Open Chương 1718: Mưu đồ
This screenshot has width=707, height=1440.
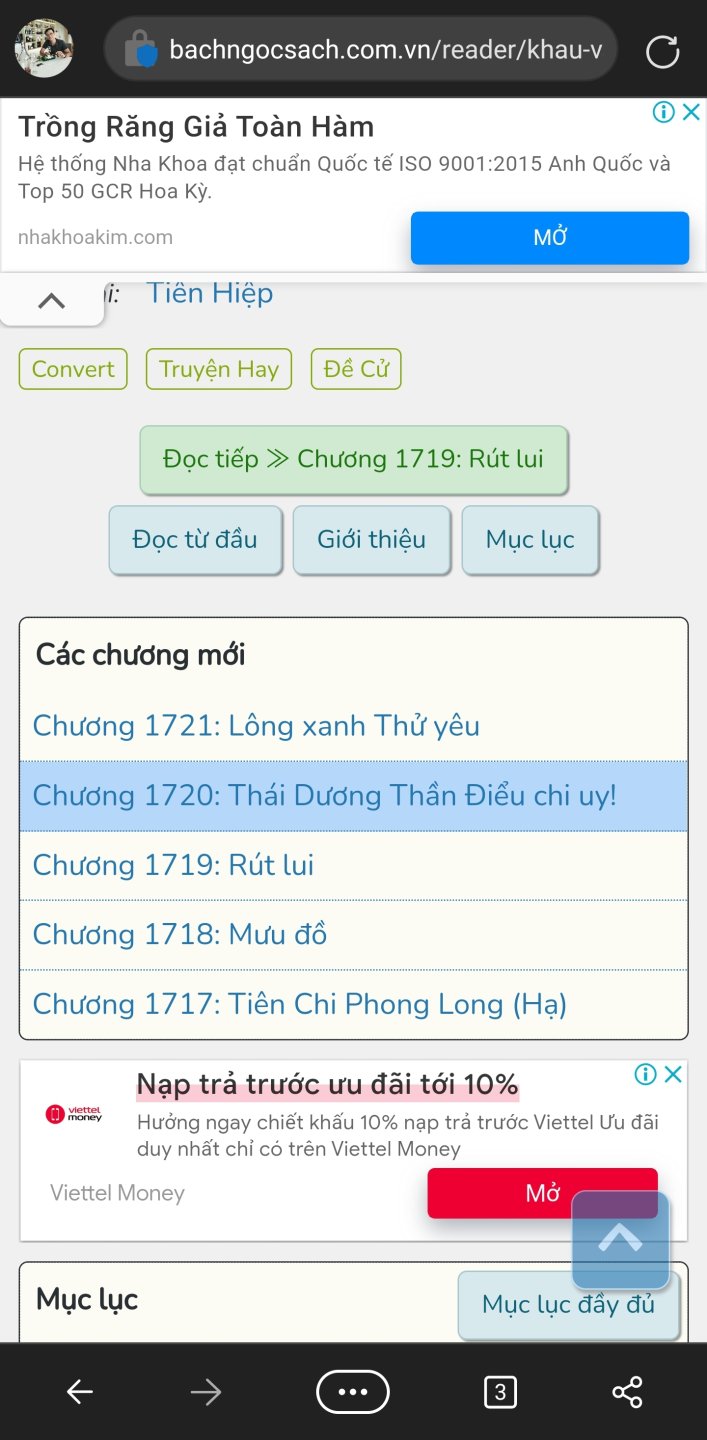click(x=180, y=935)
